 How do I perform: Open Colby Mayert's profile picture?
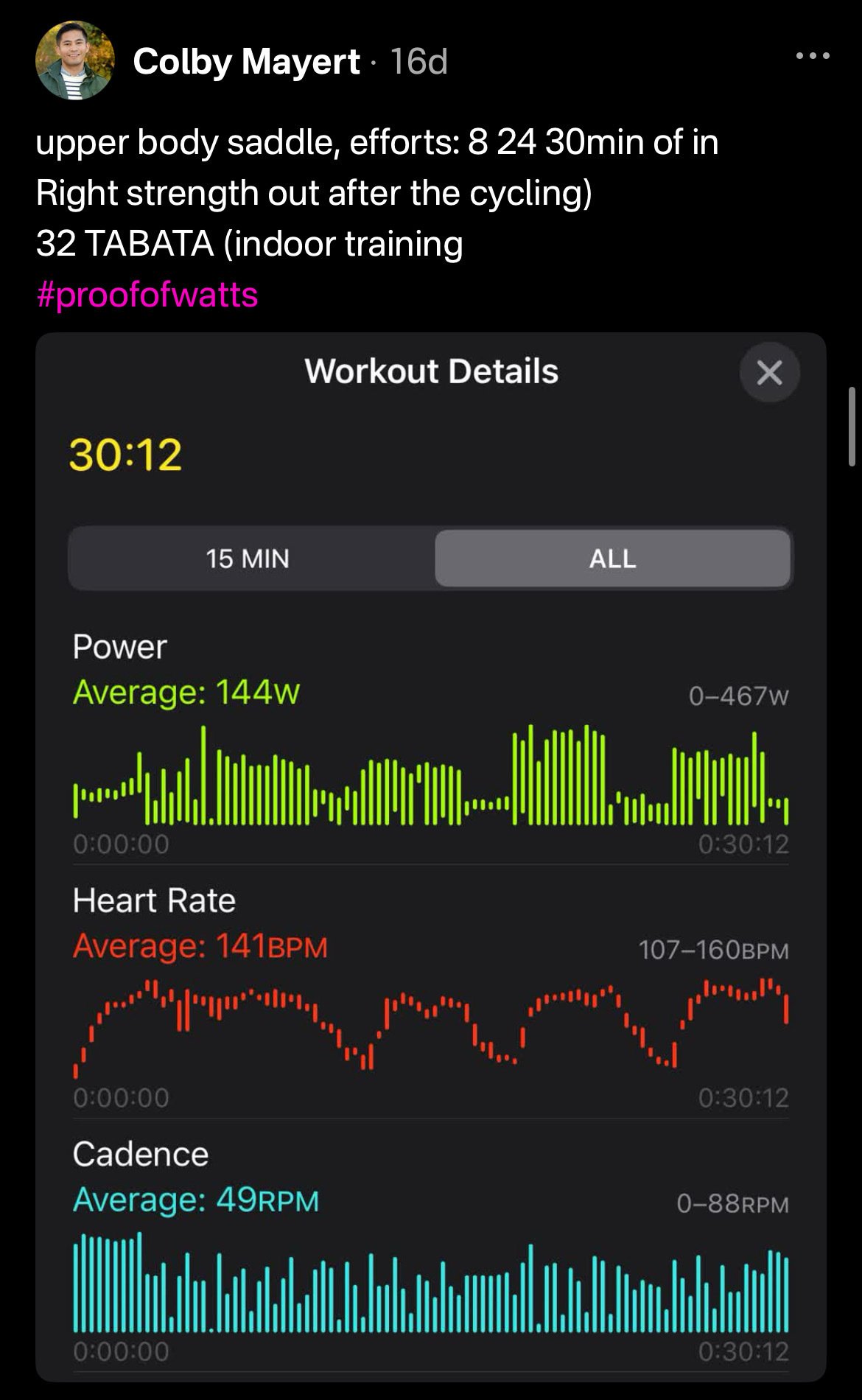[x=74, y=60]
